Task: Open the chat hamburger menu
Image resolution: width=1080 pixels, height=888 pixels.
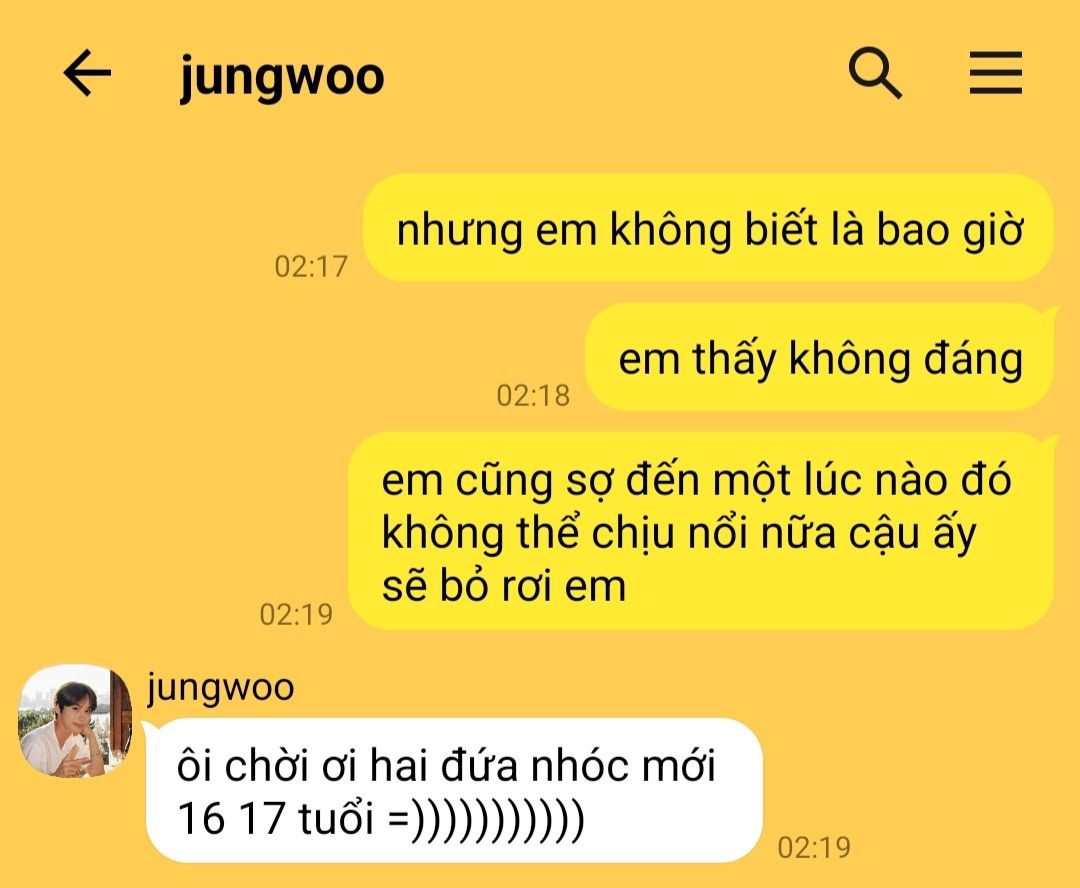Action: point(996,75)
